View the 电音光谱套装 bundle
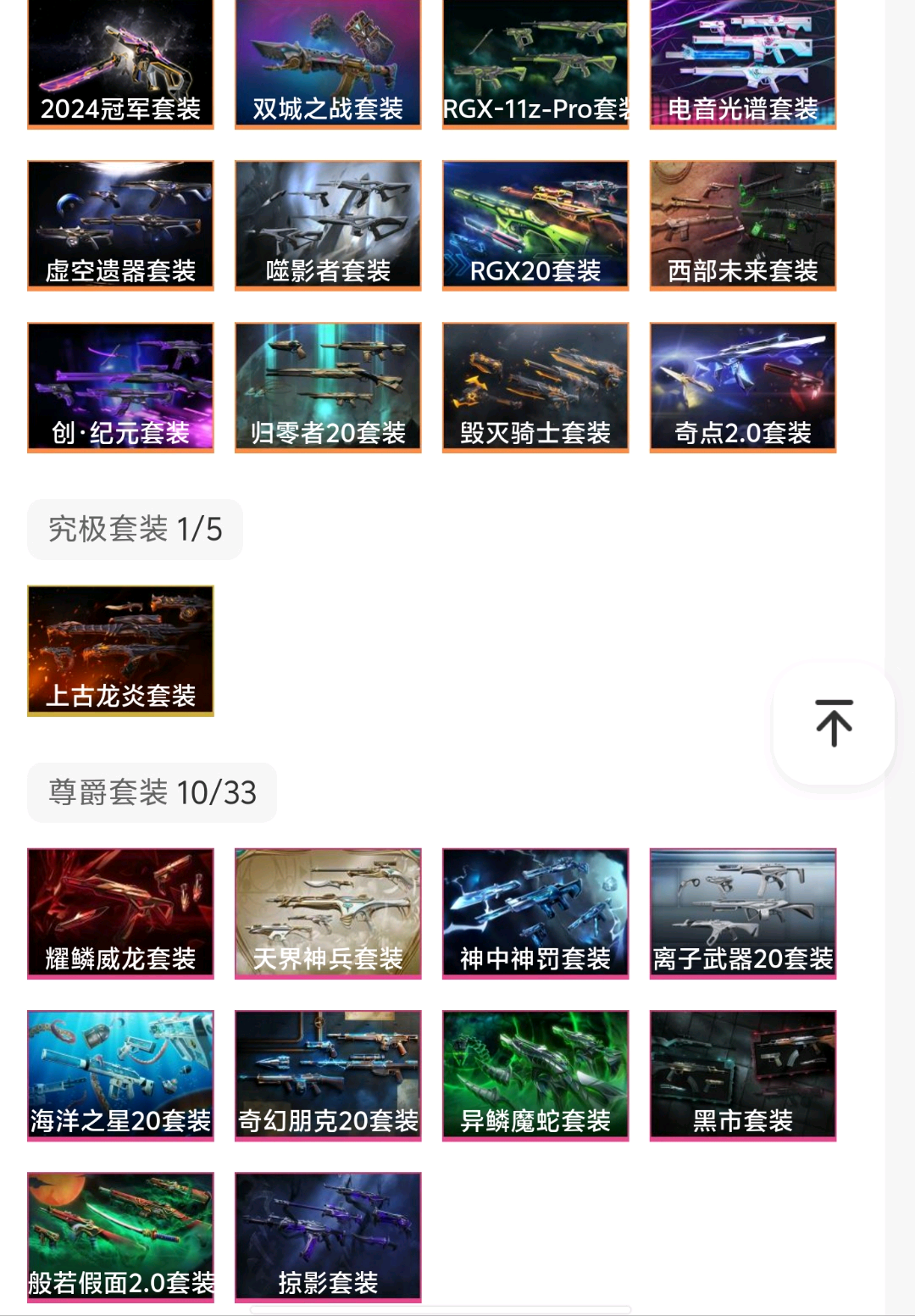Screen dimensions: 915x1316 point(742,64)
